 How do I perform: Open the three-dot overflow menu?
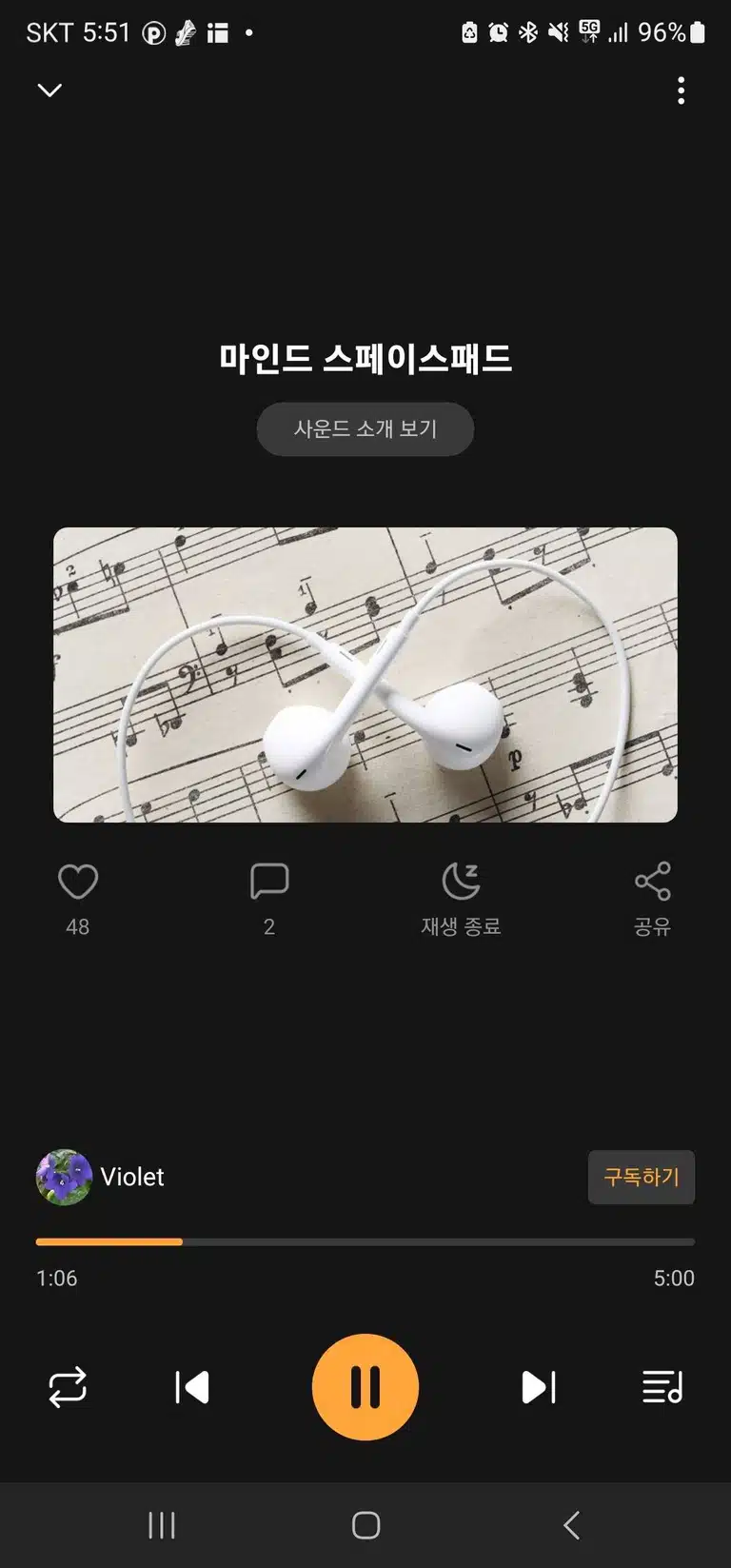coord(681,90)
